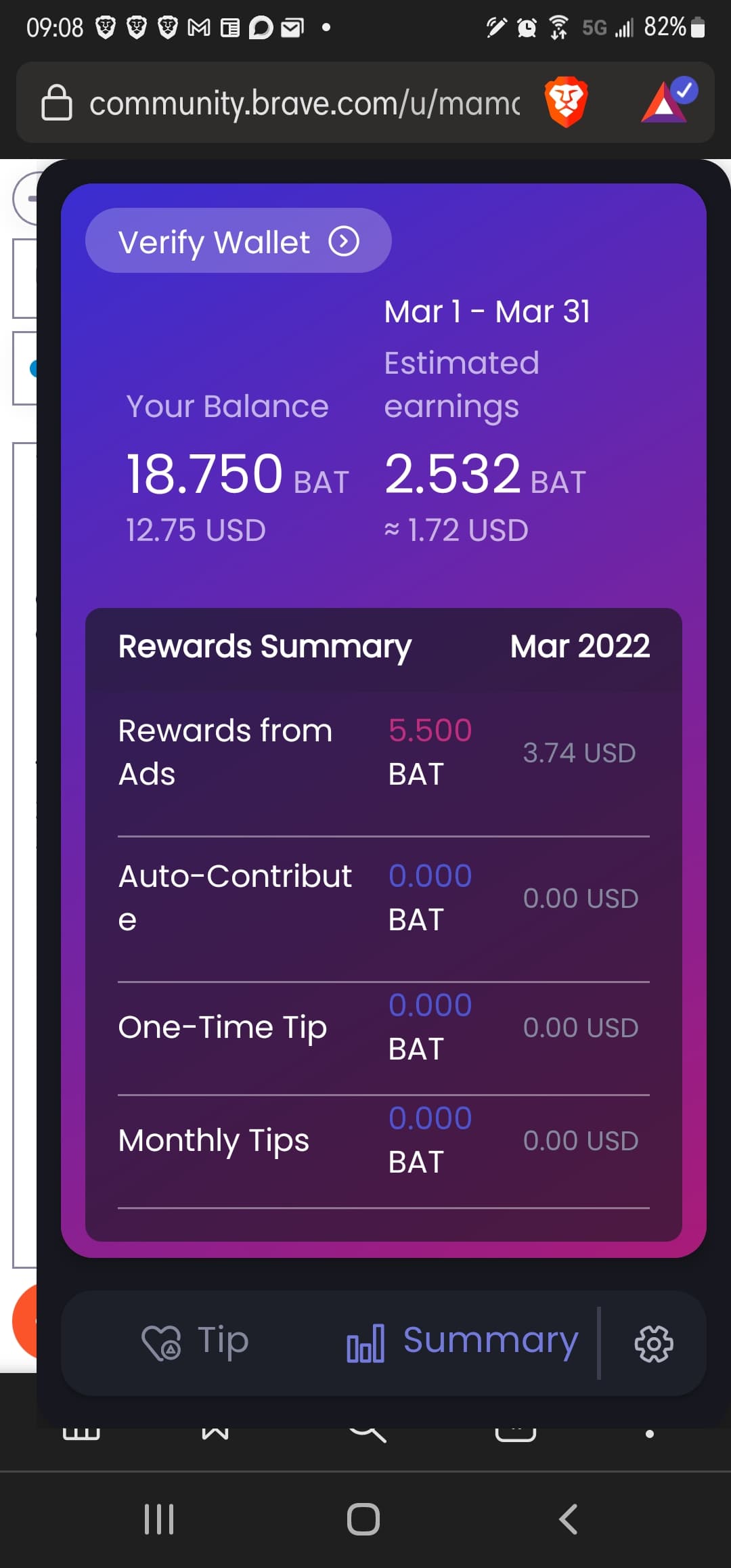Go to the system home screen
The height and width of the screenshot is (1568, 731).
pos(363,1519)
